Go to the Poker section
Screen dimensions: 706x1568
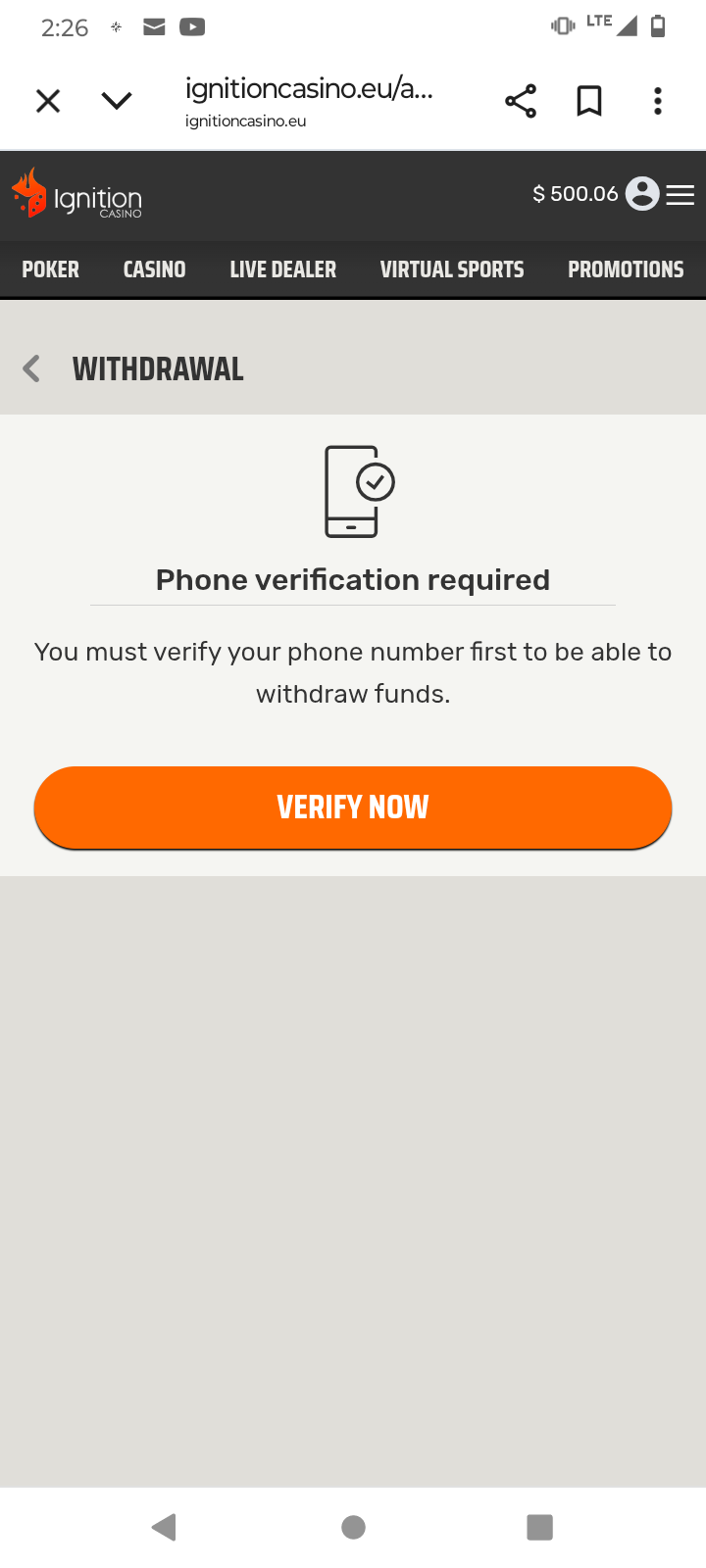(x=51, y=269)
